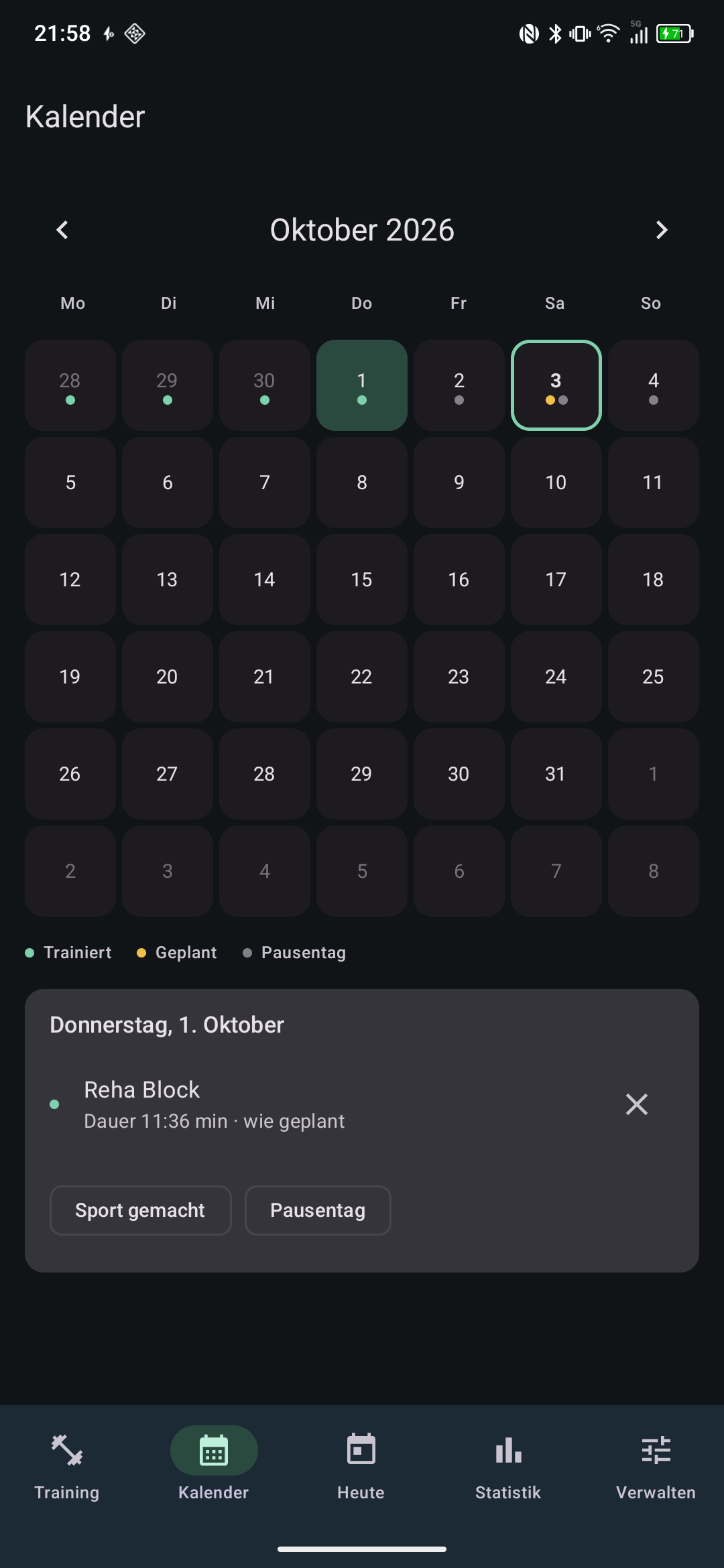
Task: Select October 6 in the calendar
Action: coord(168,482)
